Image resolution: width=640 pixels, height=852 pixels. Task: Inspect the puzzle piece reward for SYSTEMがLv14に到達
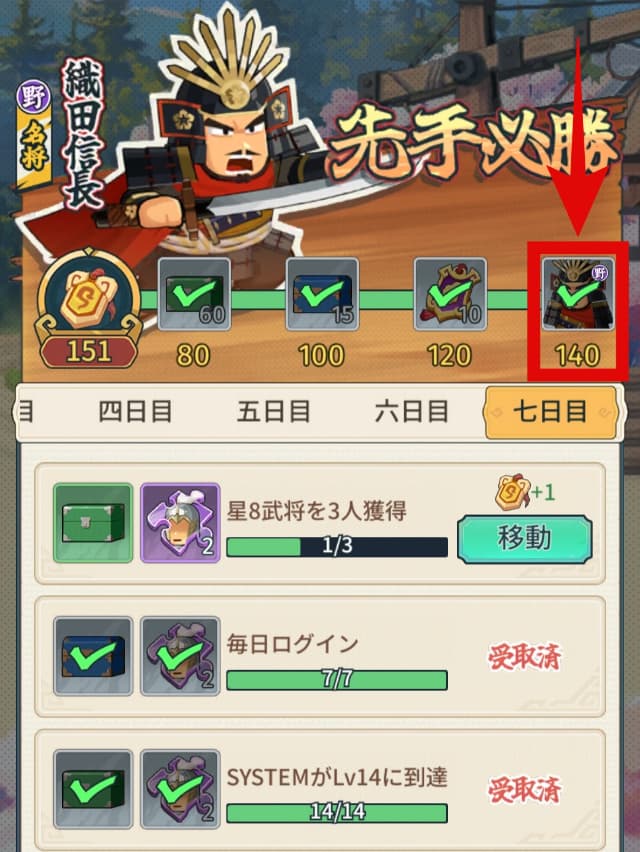[180, 790]
